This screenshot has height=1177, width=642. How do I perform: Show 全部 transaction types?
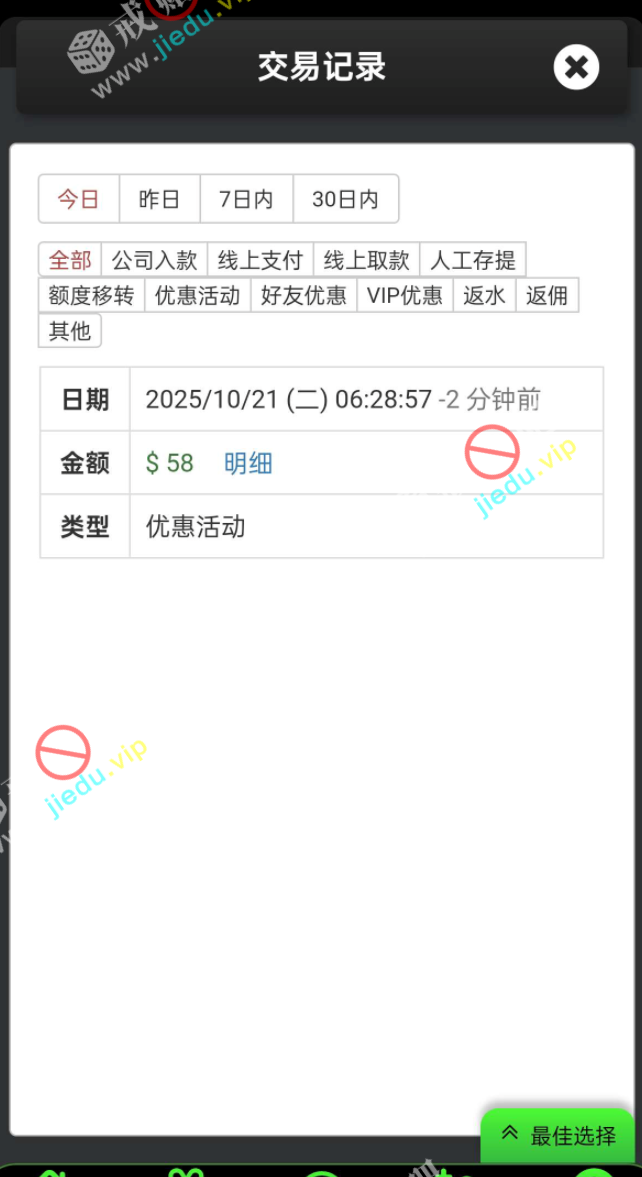[x=69, y=260]
